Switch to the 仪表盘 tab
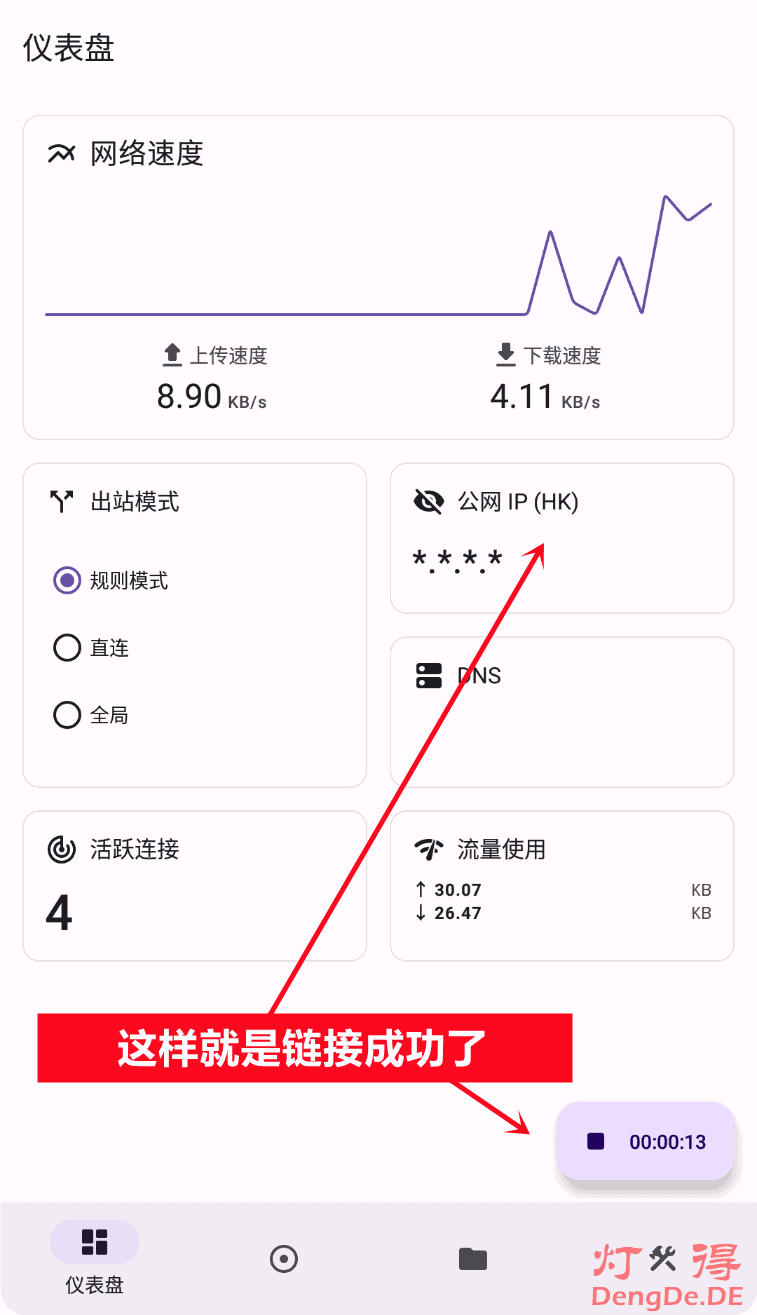Viewport: 757px width, 1315px height. coord(94,1257)
